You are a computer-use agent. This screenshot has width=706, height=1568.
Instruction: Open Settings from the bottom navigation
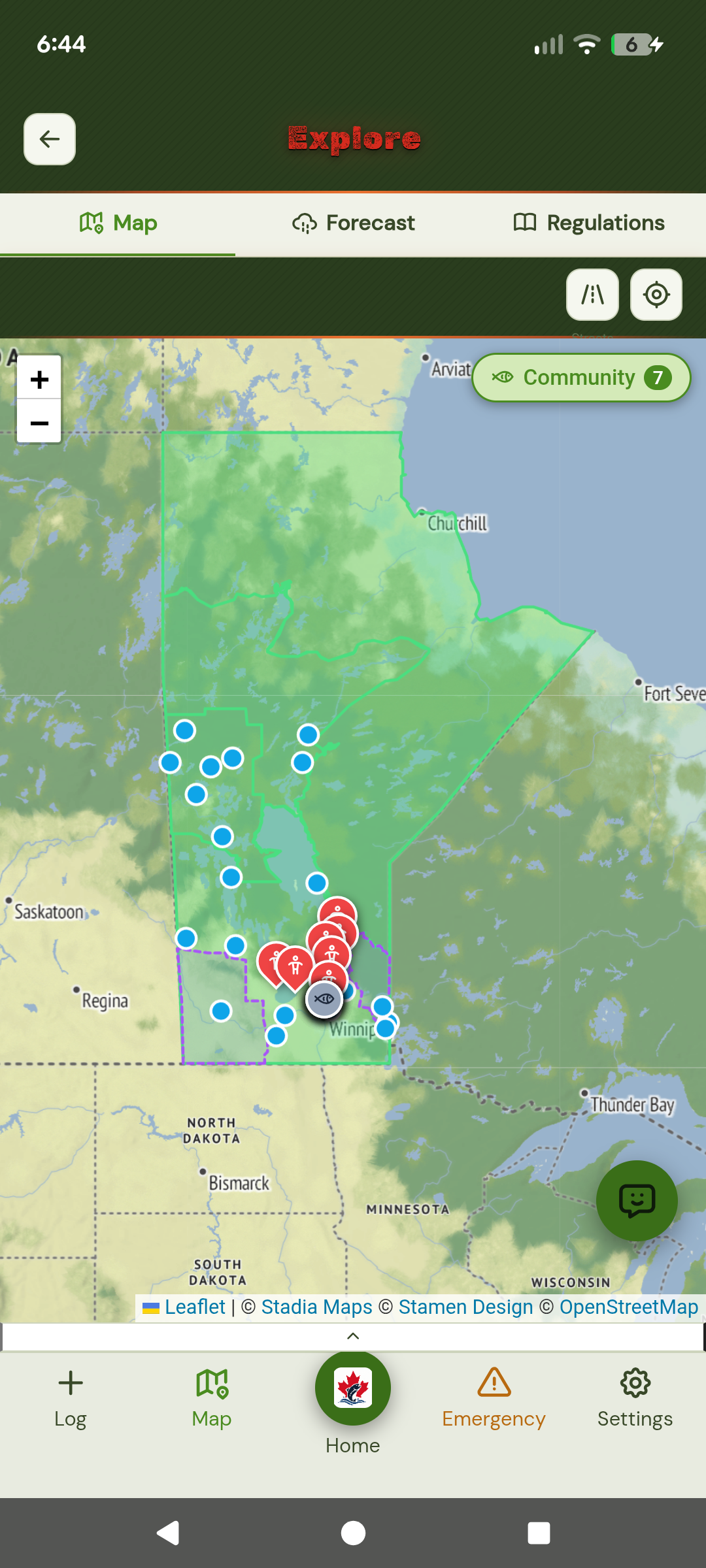pyautogui.click(x=635, y=1399)
